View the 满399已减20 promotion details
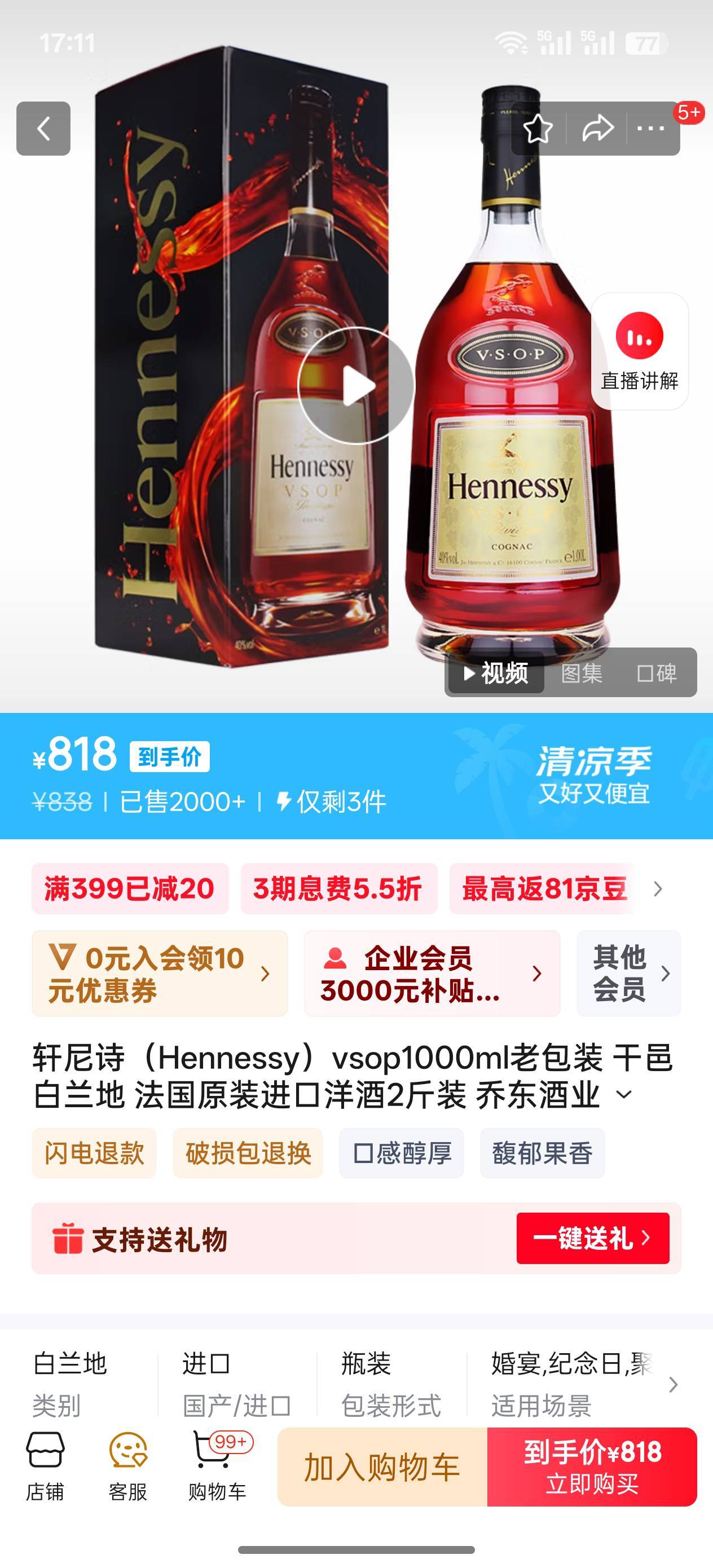 [x=130, y=889]
